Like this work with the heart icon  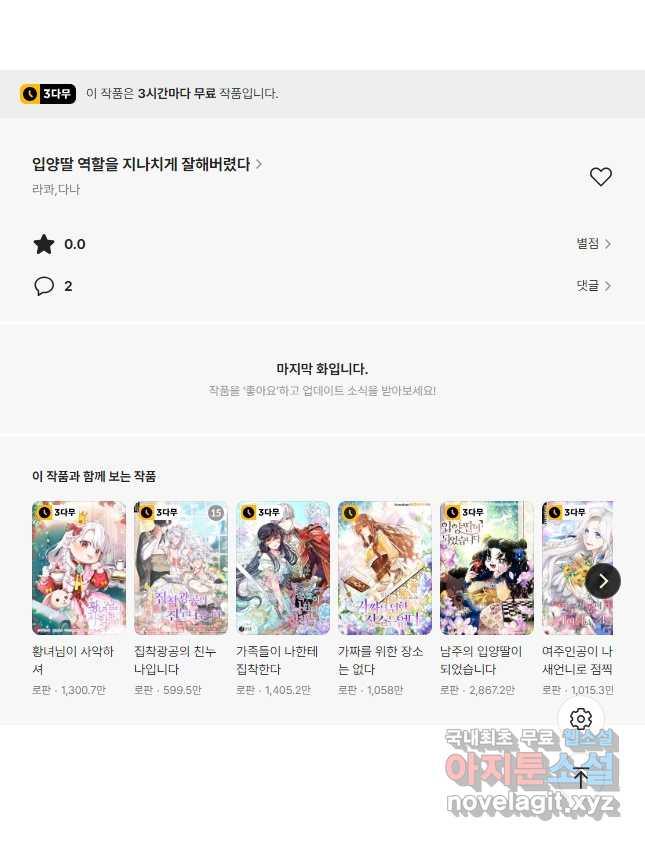[x=600, y=177]
